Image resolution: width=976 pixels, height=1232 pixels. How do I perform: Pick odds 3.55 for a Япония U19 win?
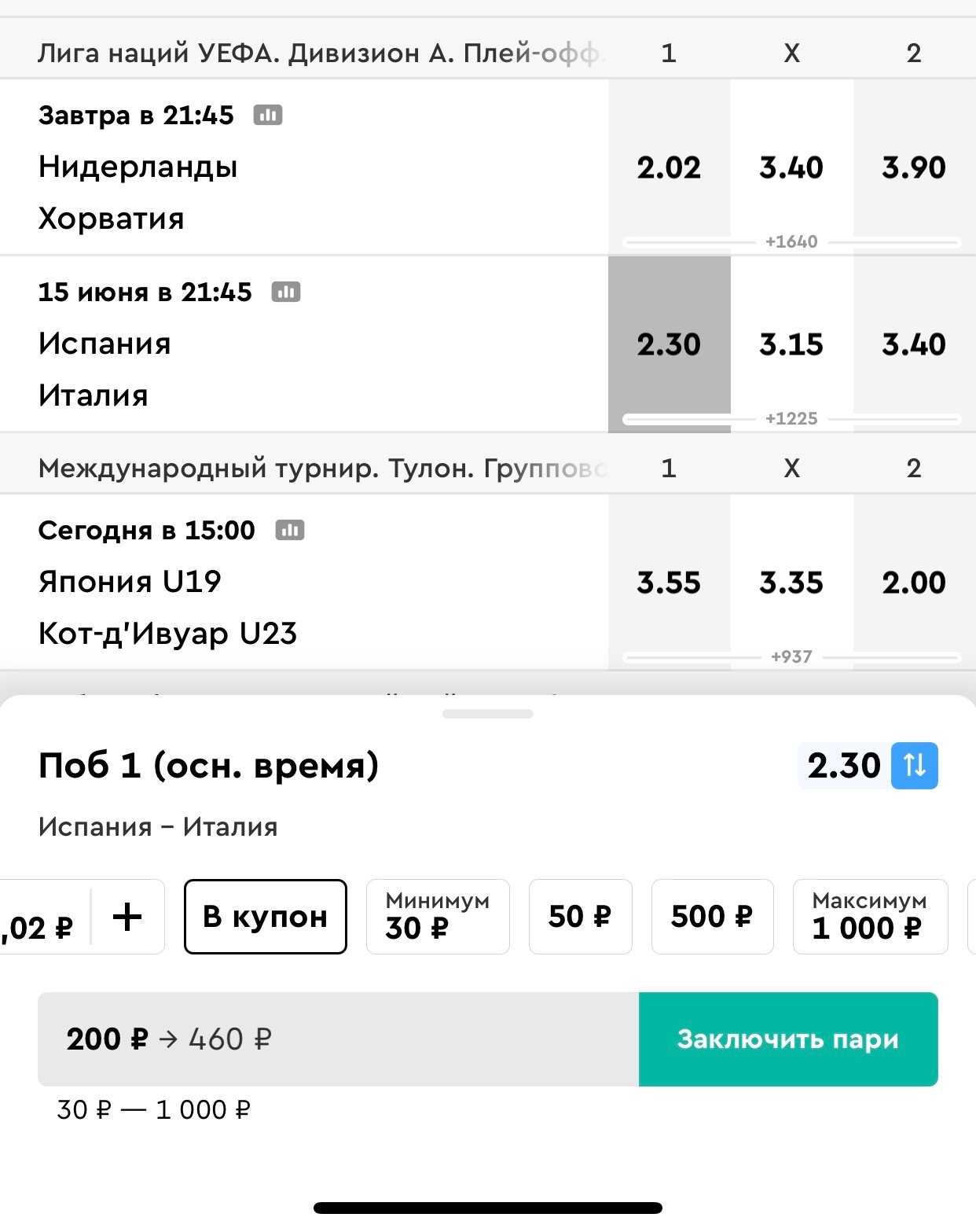click(x=669, y=583)
